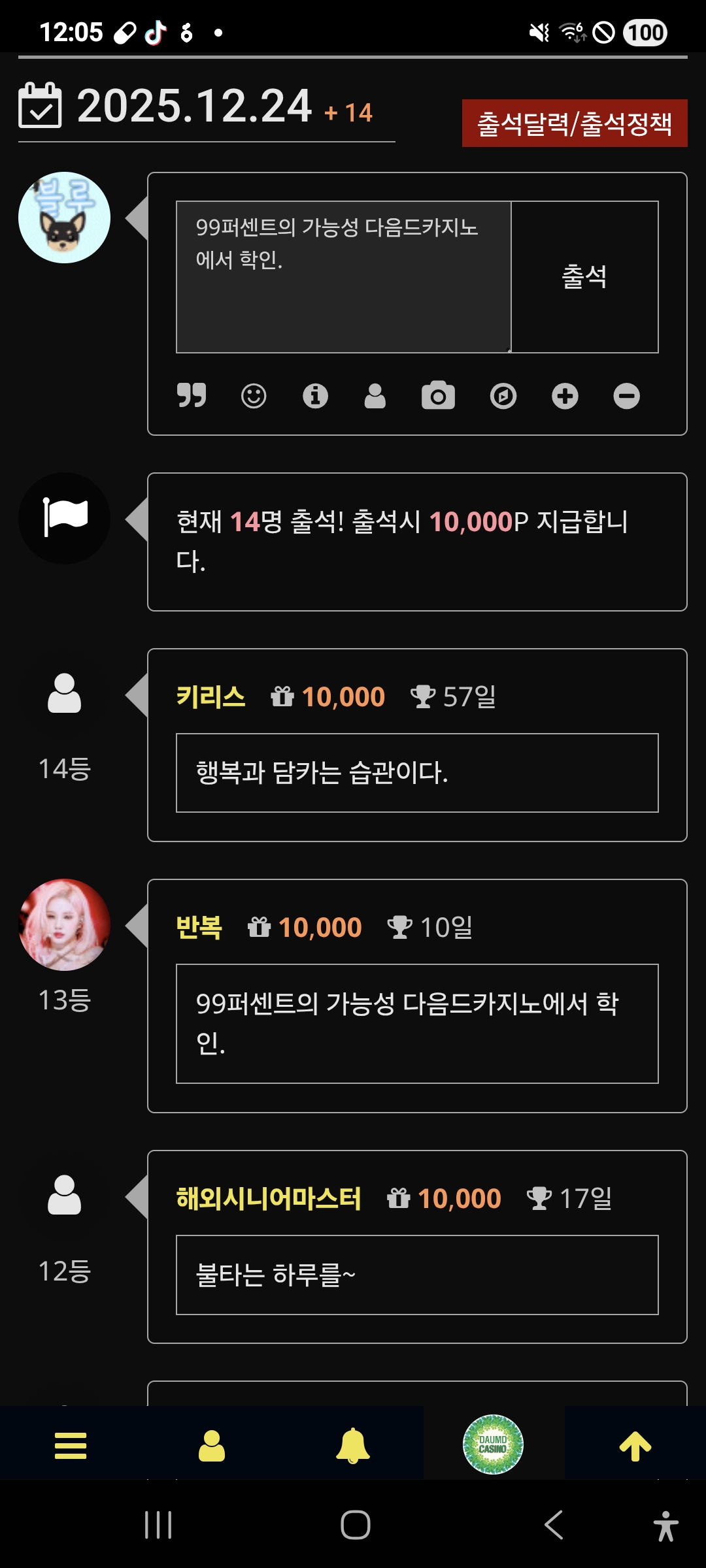Open the hamburger menu in bottom bar
The image size is (706, 1568).
(x=71, y=1445)
